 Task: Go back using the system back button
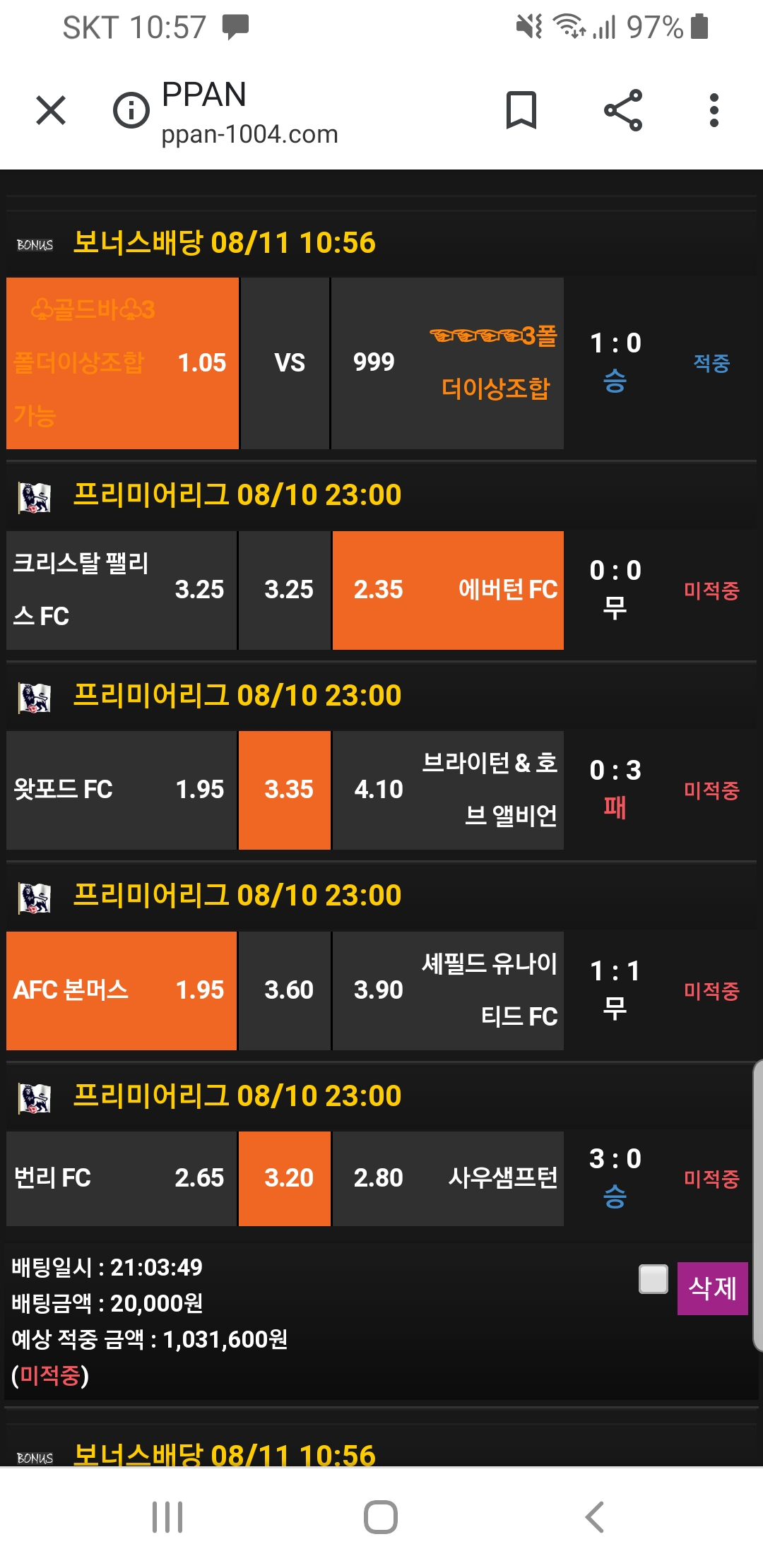pyautogui.click(x=595, y=1516)
